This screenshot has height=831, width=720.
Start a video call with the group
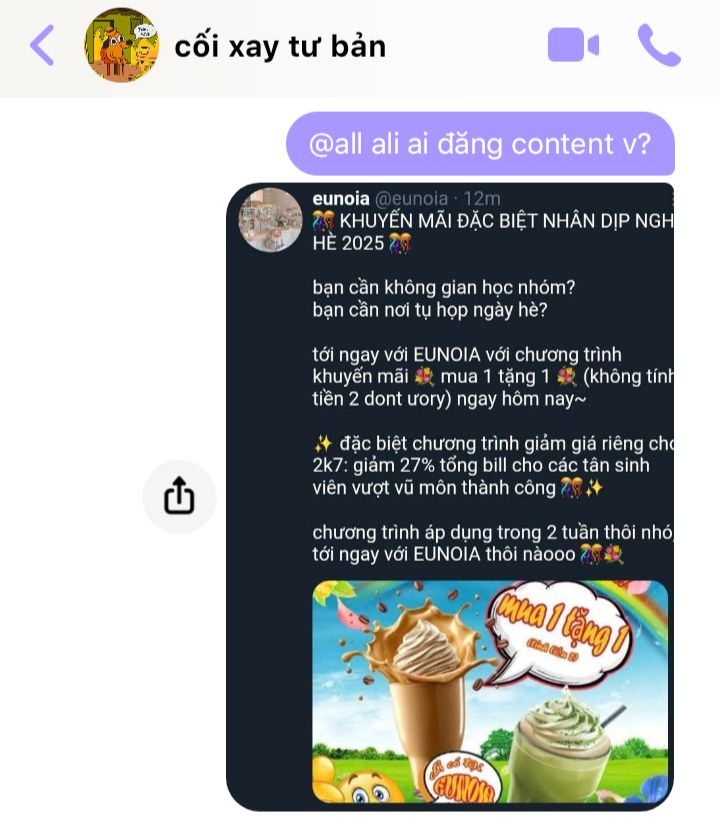[x=573, y=46]
